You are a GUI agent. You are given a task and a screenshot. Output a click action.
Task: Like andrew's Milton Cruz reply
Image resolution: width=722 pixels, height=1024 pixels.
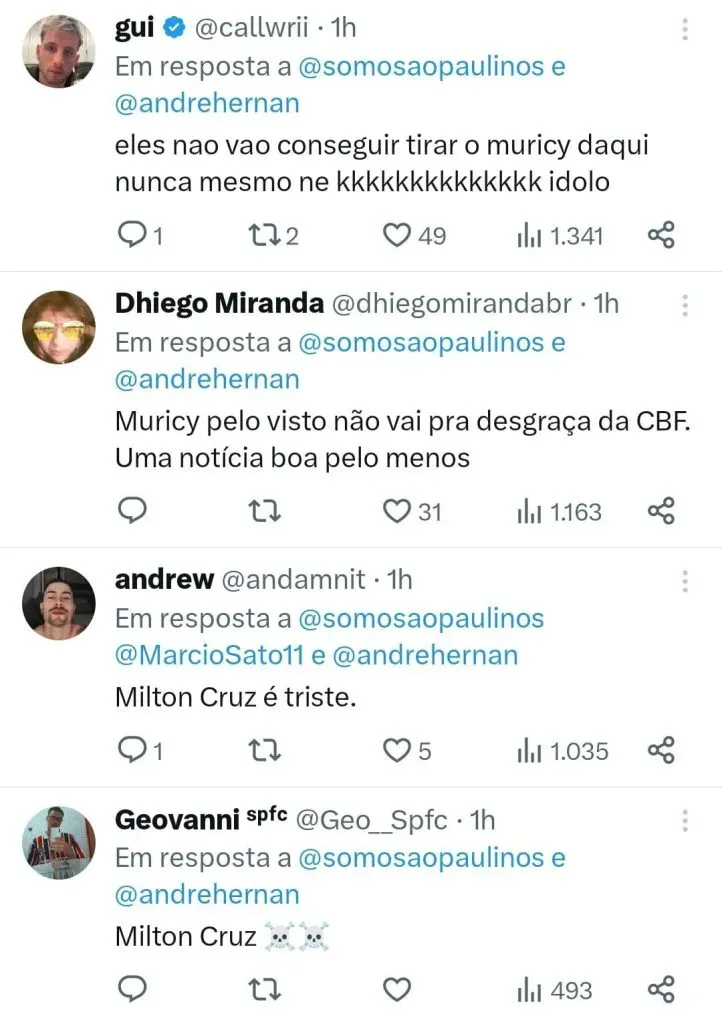398,750
